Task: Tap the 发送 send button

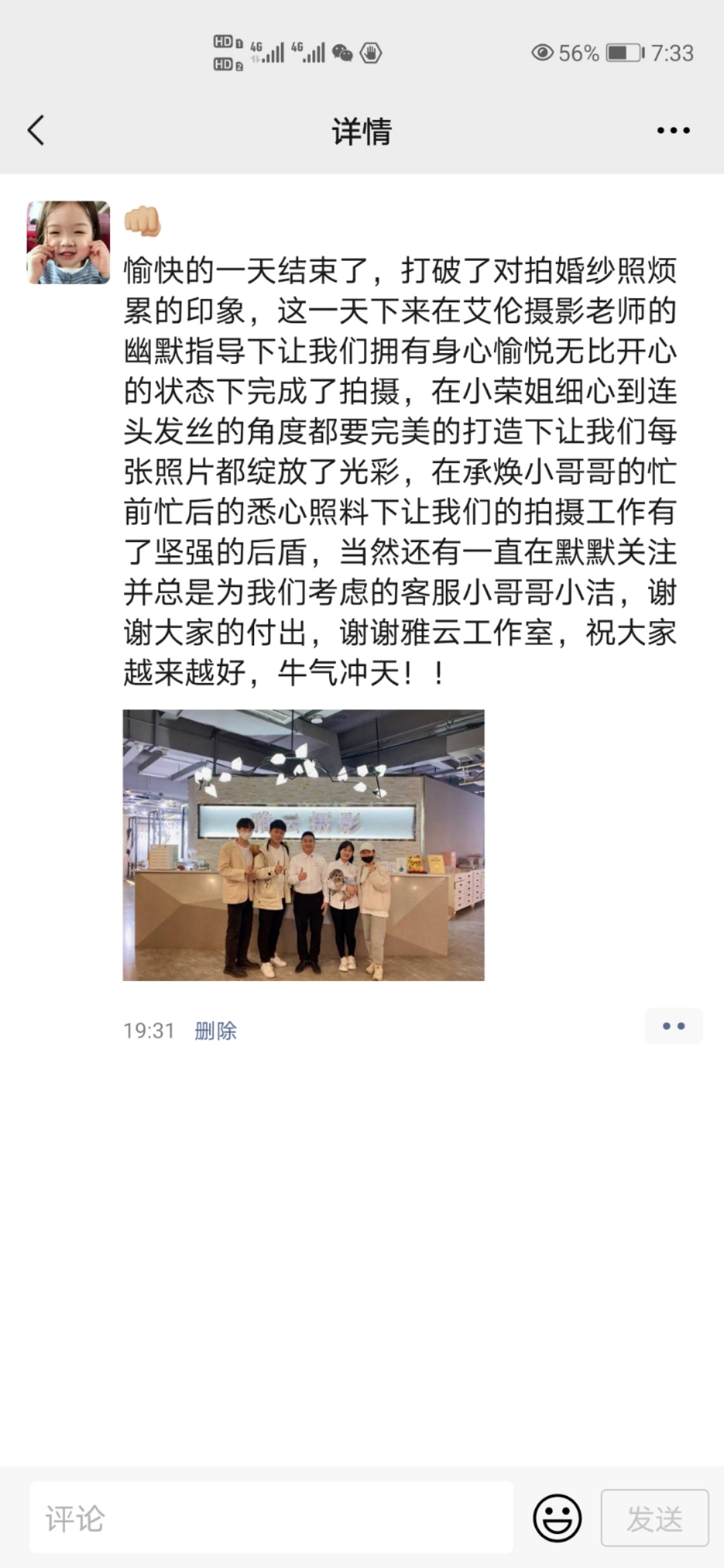Action: point(654,1518)
